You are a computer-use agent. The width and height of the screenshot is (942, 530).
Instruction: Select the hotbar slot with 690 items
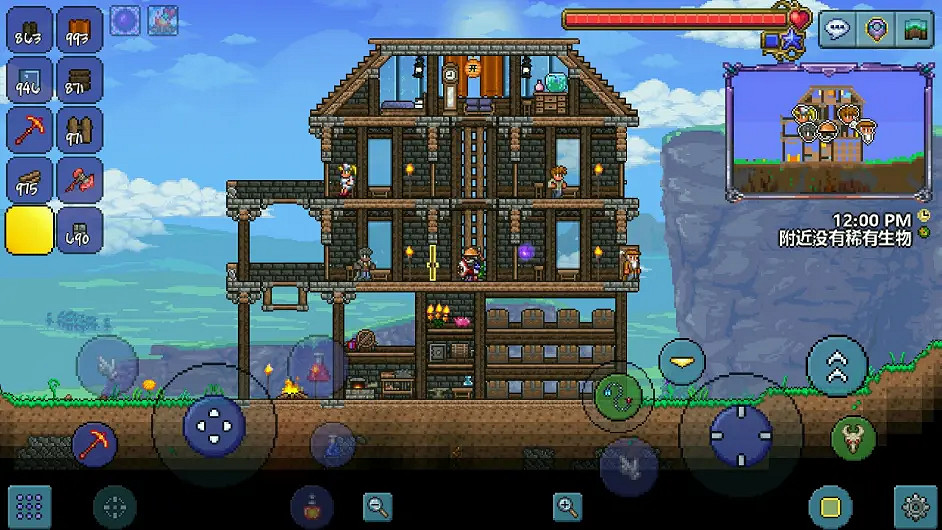[x=80, y=230]
